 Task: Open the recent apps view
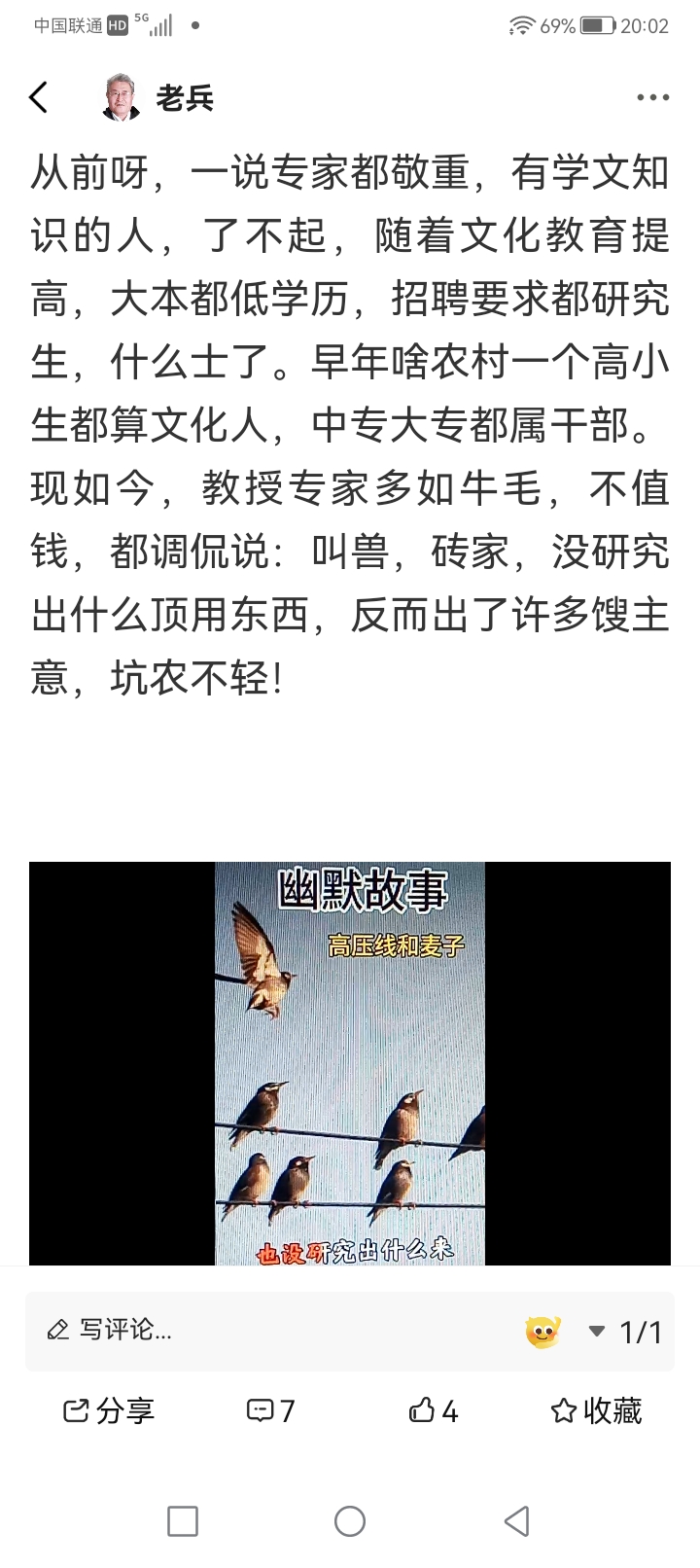183,1521
